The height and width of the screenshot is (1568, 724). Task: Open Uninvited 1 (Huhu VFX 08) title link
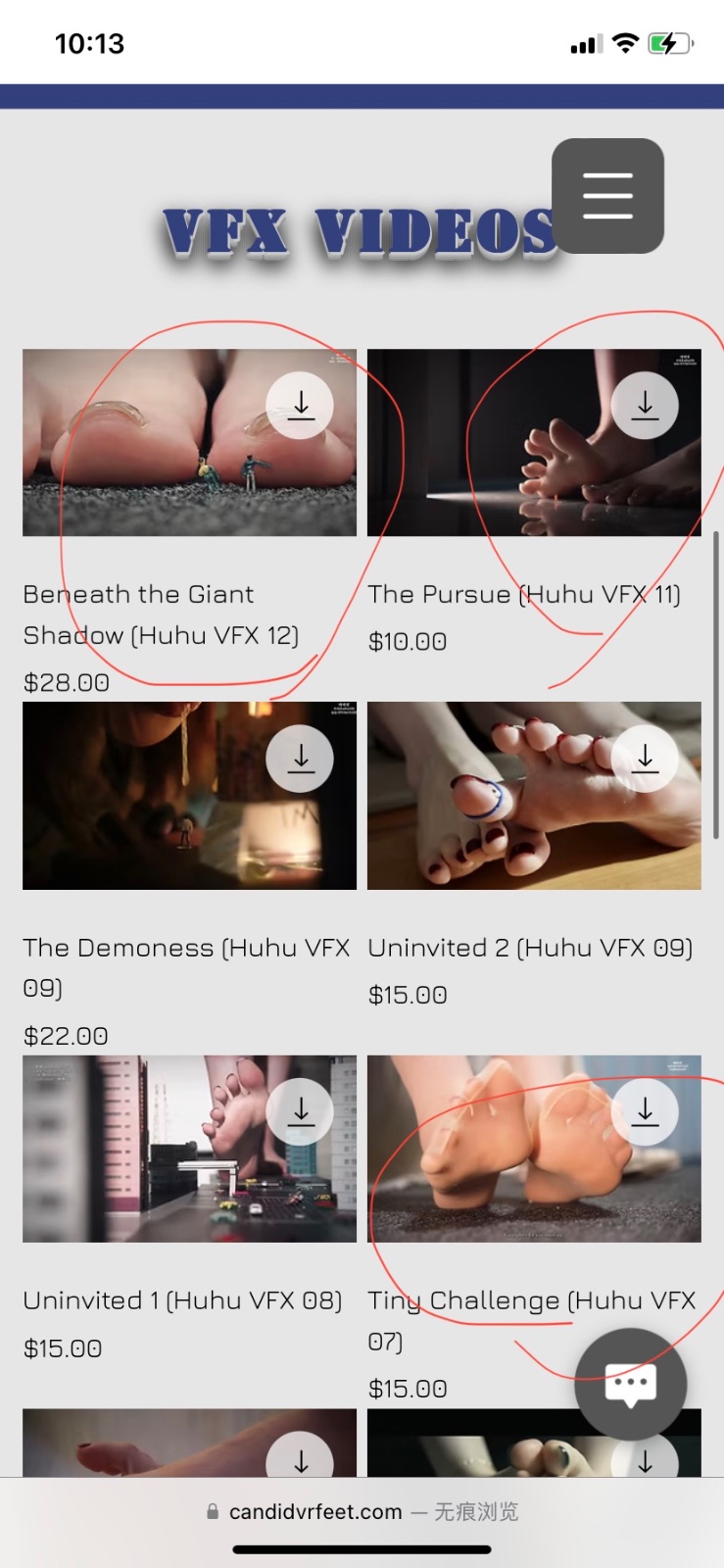pyautogui.click(x=182, y=1300)
